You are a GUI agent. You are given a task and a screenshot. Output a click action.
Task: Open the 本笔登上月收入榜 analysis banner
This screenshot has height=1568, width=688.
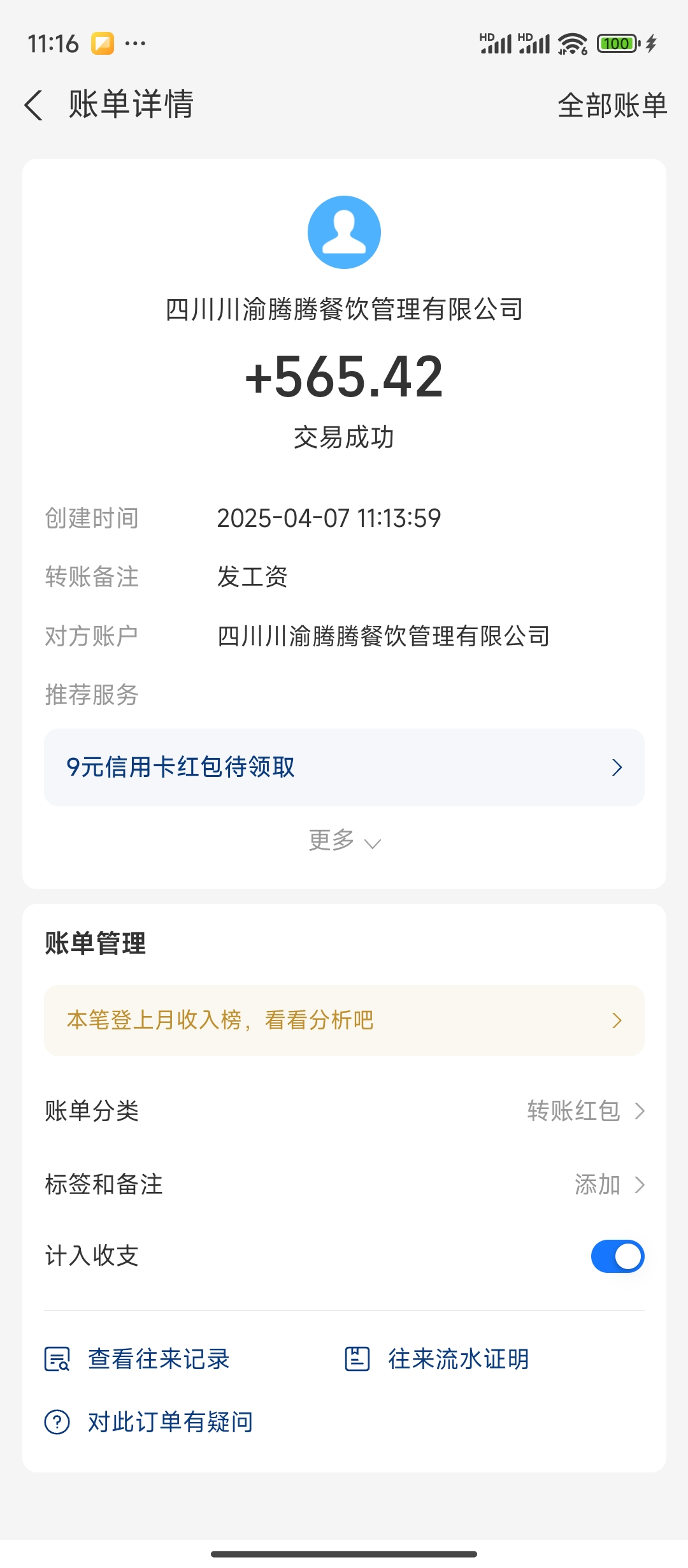(x=344, y=1020)
